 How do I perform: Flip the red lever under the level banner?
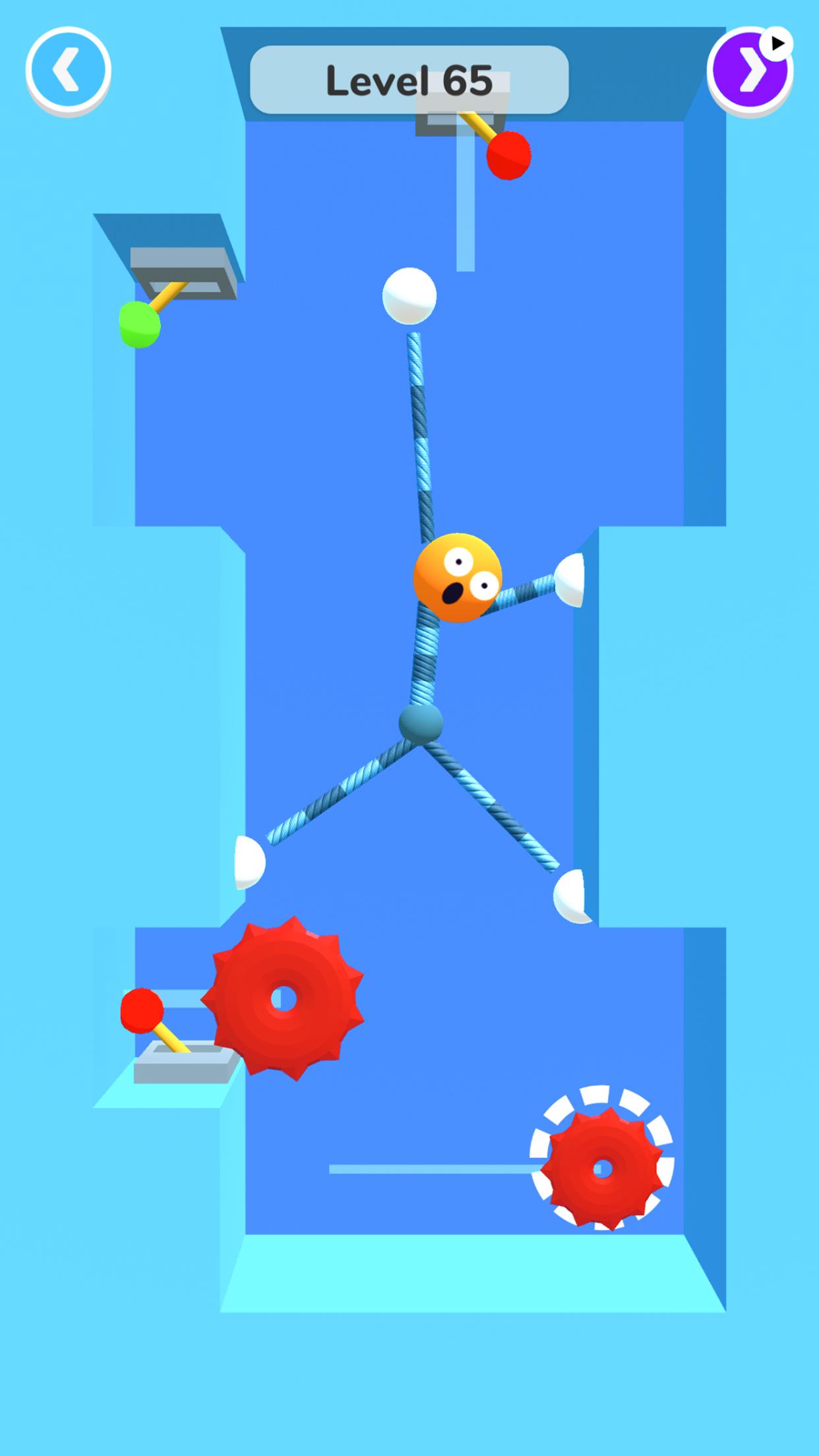(508, 156)
